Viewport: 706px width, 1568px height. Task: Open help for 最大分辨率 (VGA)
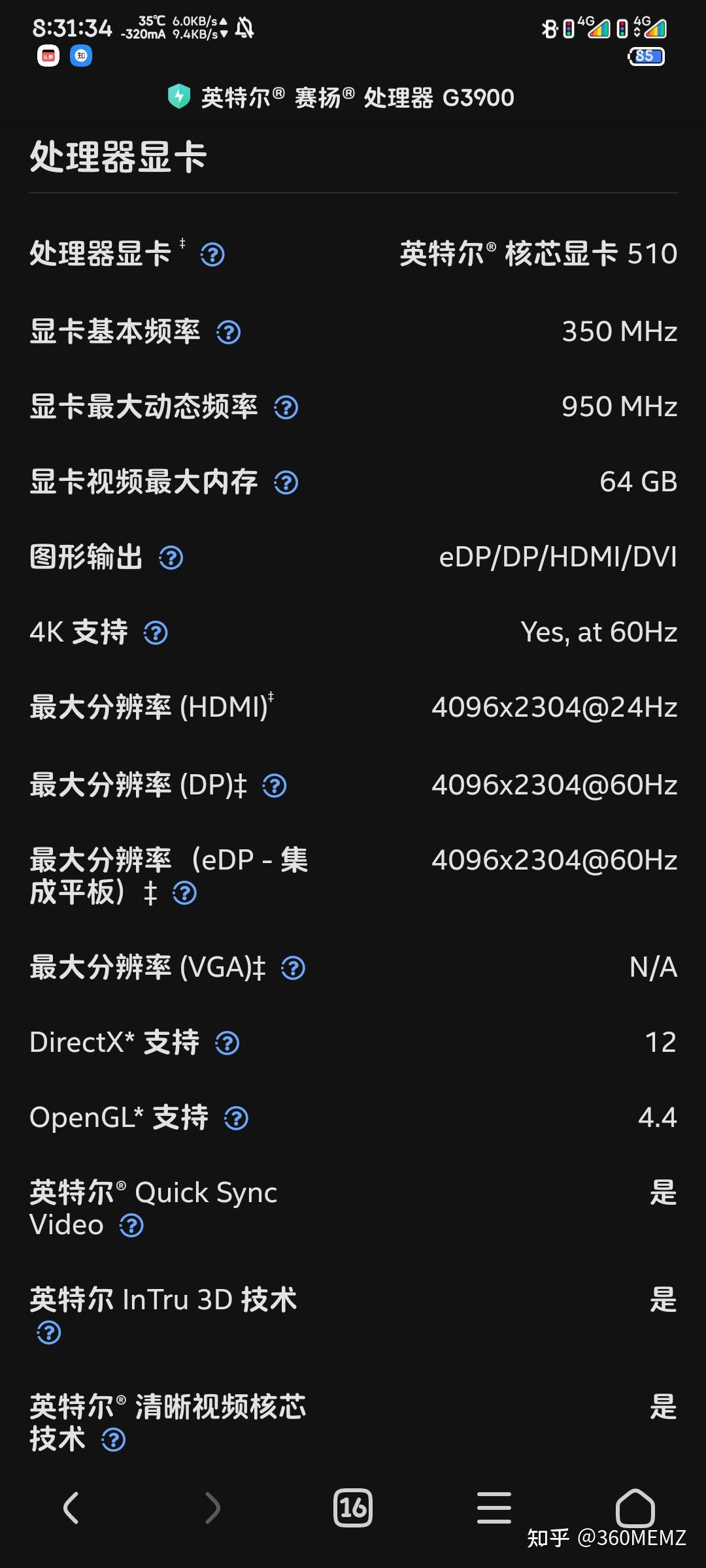[x=292, y=968]
